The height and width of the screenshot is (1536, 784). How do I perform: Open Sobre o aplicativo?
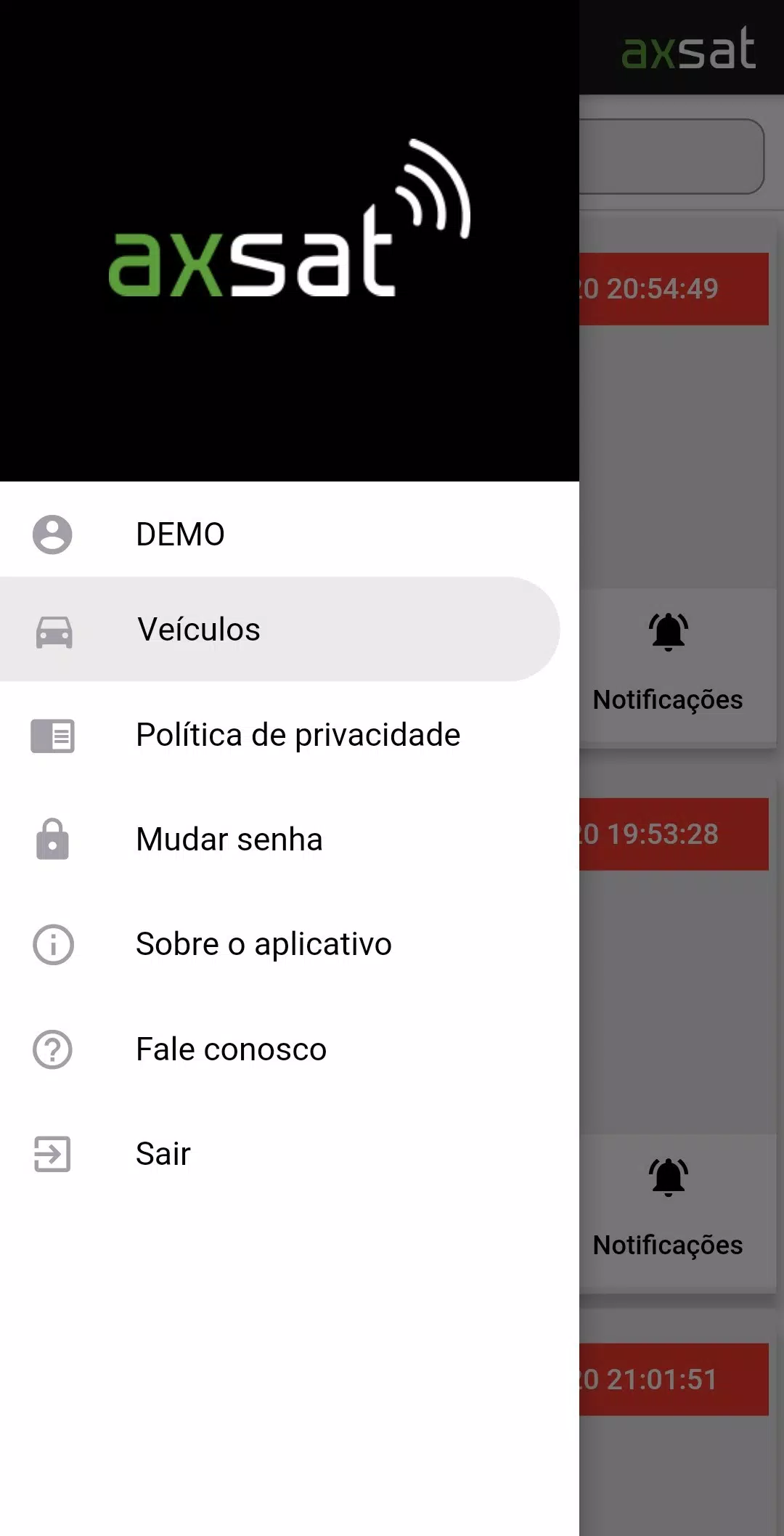click(290, 944)
